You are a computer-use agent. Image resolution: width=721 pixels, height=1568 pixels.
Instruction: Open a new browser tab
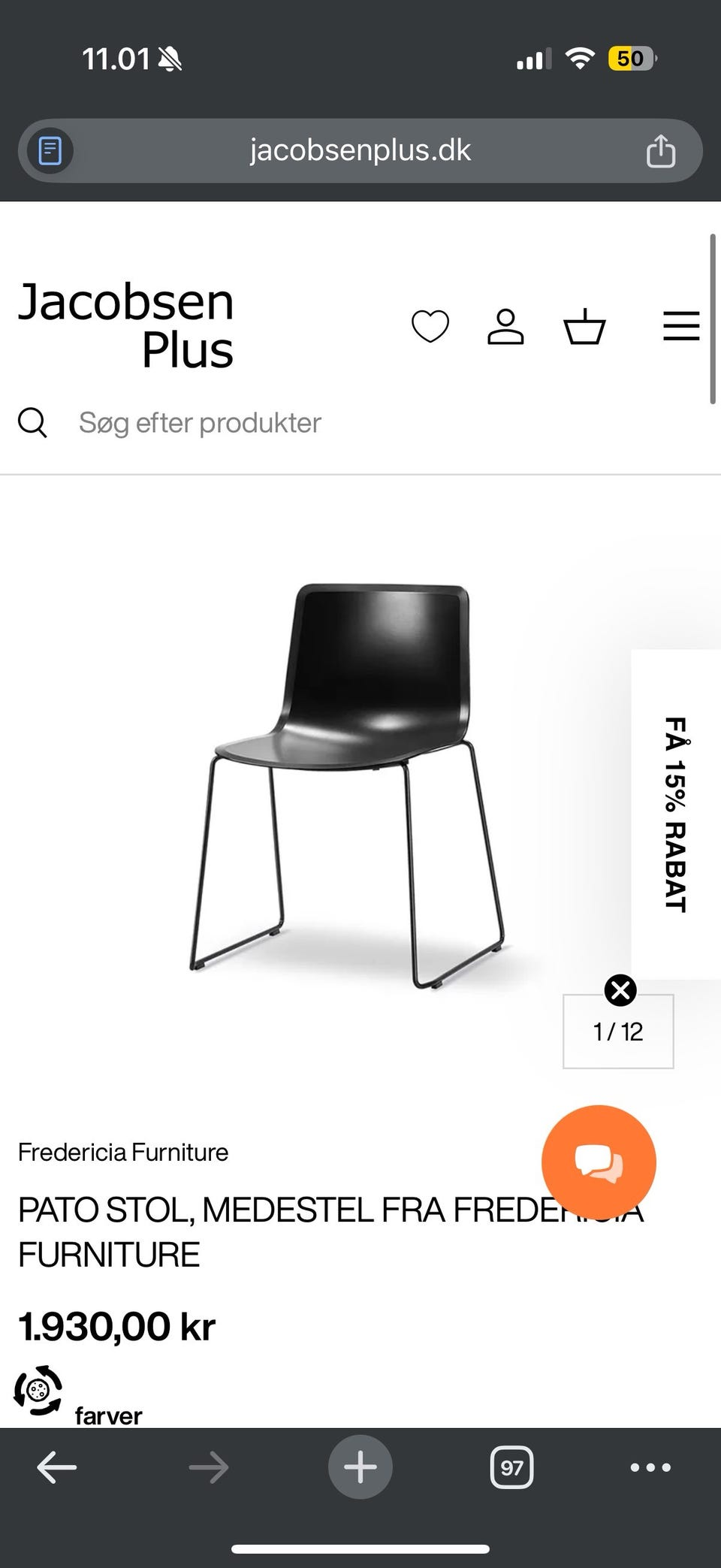click(360, 1467)
